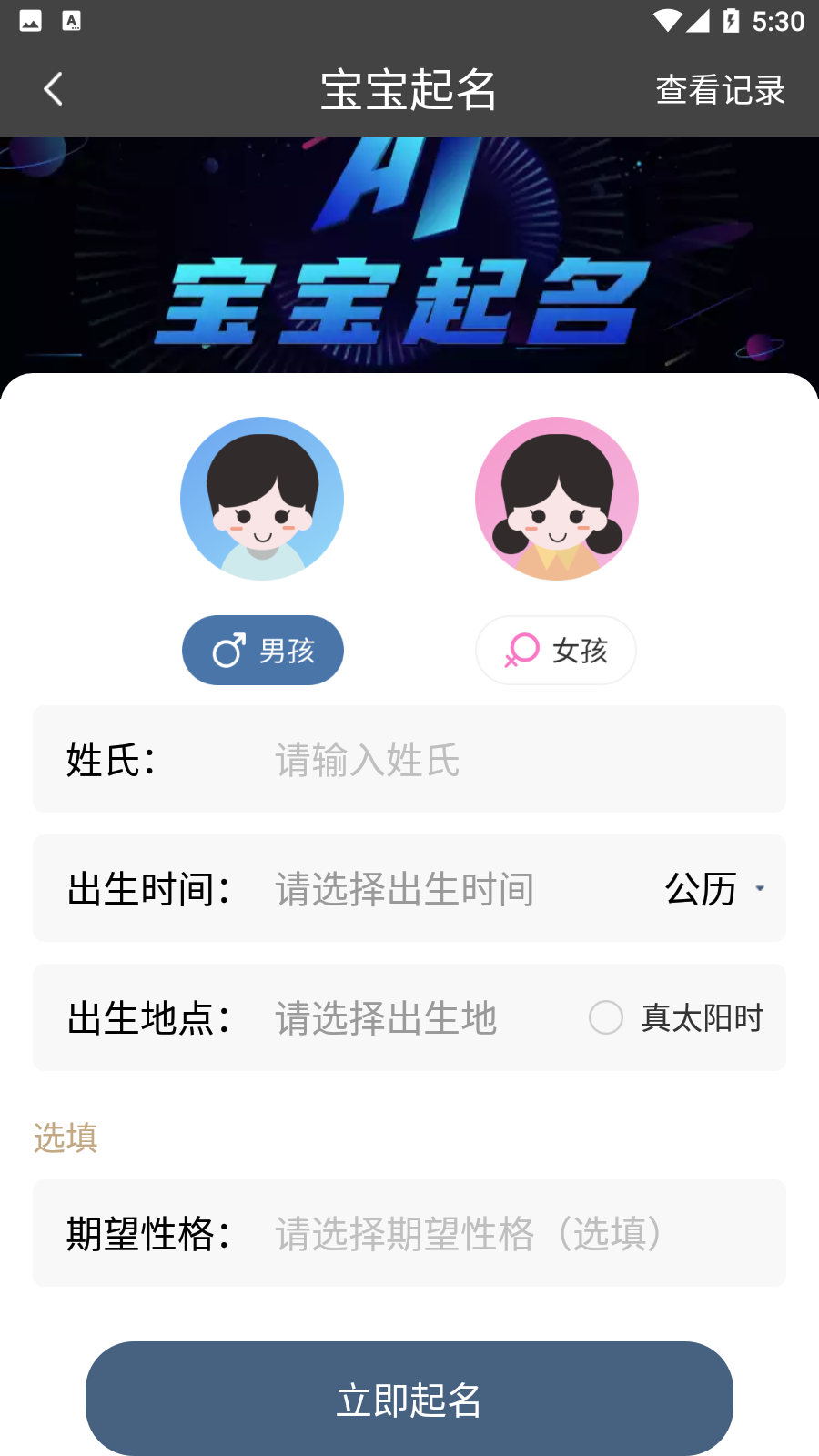Select expected personality in 期望性格
The image size is (819, 1456).
(x=469, y=1234)
